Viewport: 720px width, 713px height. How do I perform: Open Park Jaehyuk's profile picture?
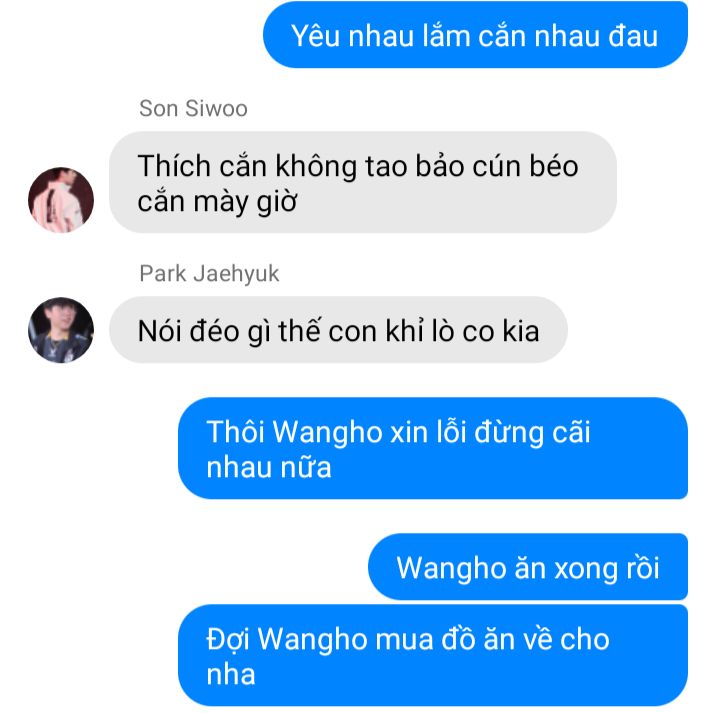61,329
